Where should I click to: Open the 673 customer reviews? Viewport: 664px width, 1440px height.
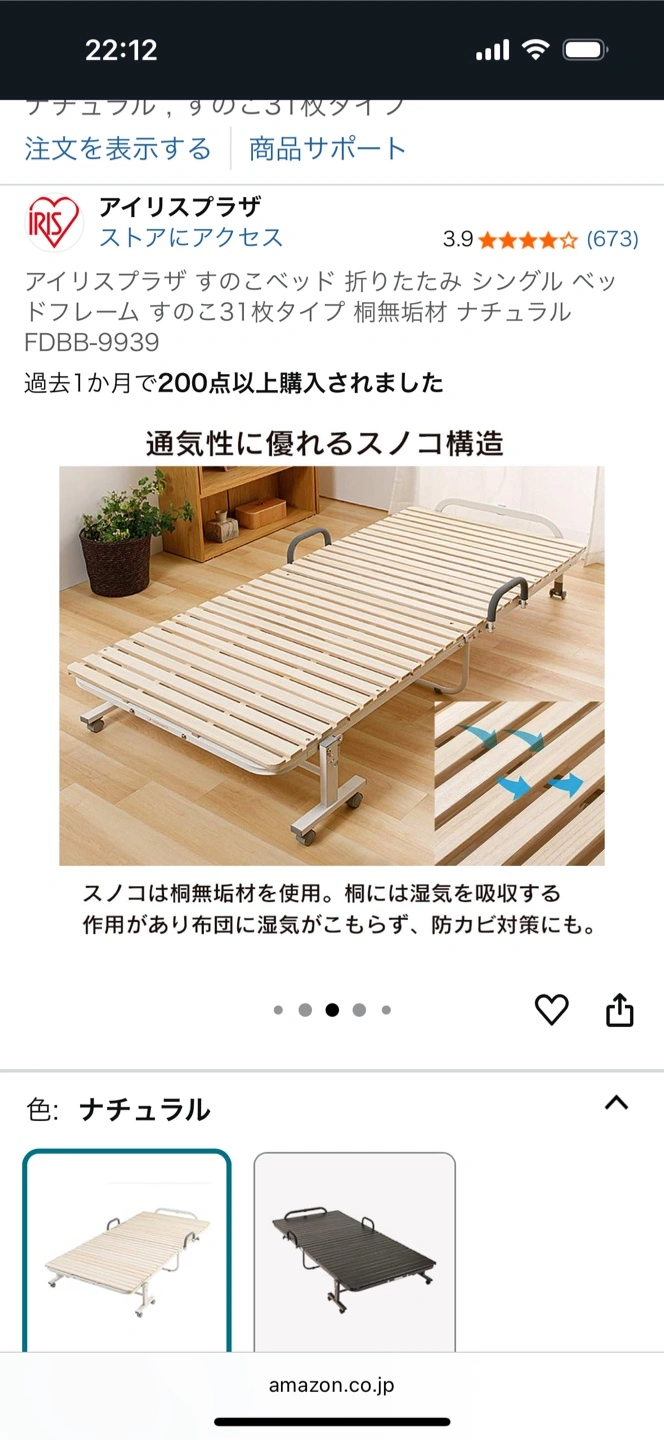[x=612, y=239]
